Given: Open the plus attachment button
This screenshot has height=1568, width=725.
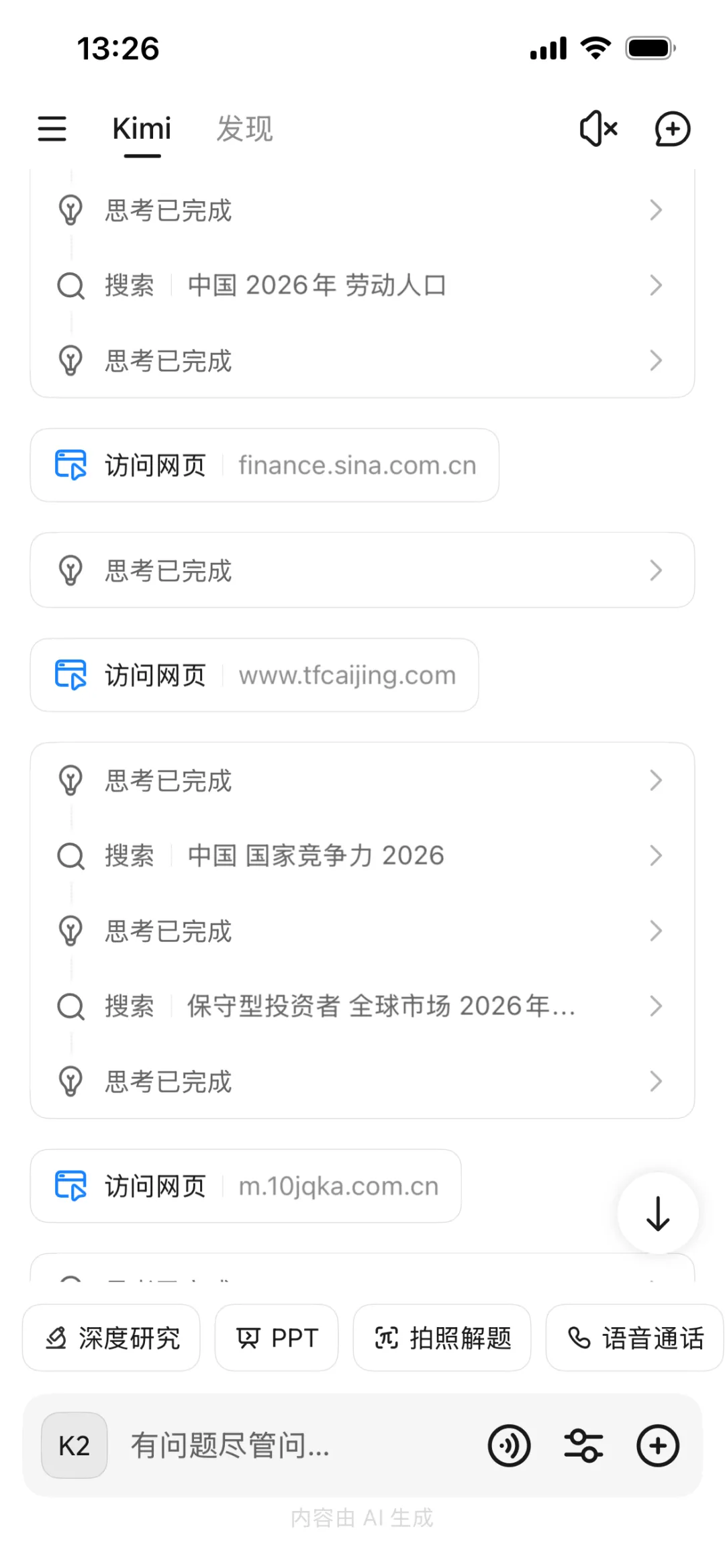Looking at the screenshot, I should [x=658, y=1445].
